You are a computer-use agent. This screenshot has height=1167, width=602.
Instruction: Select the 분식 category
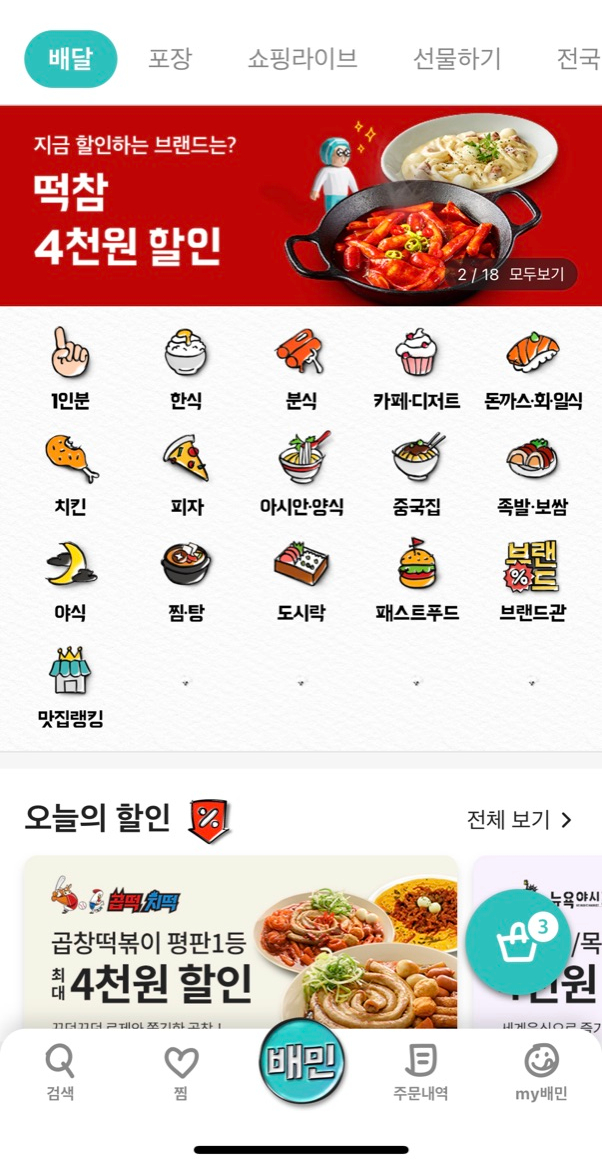[x=301, y=368]
